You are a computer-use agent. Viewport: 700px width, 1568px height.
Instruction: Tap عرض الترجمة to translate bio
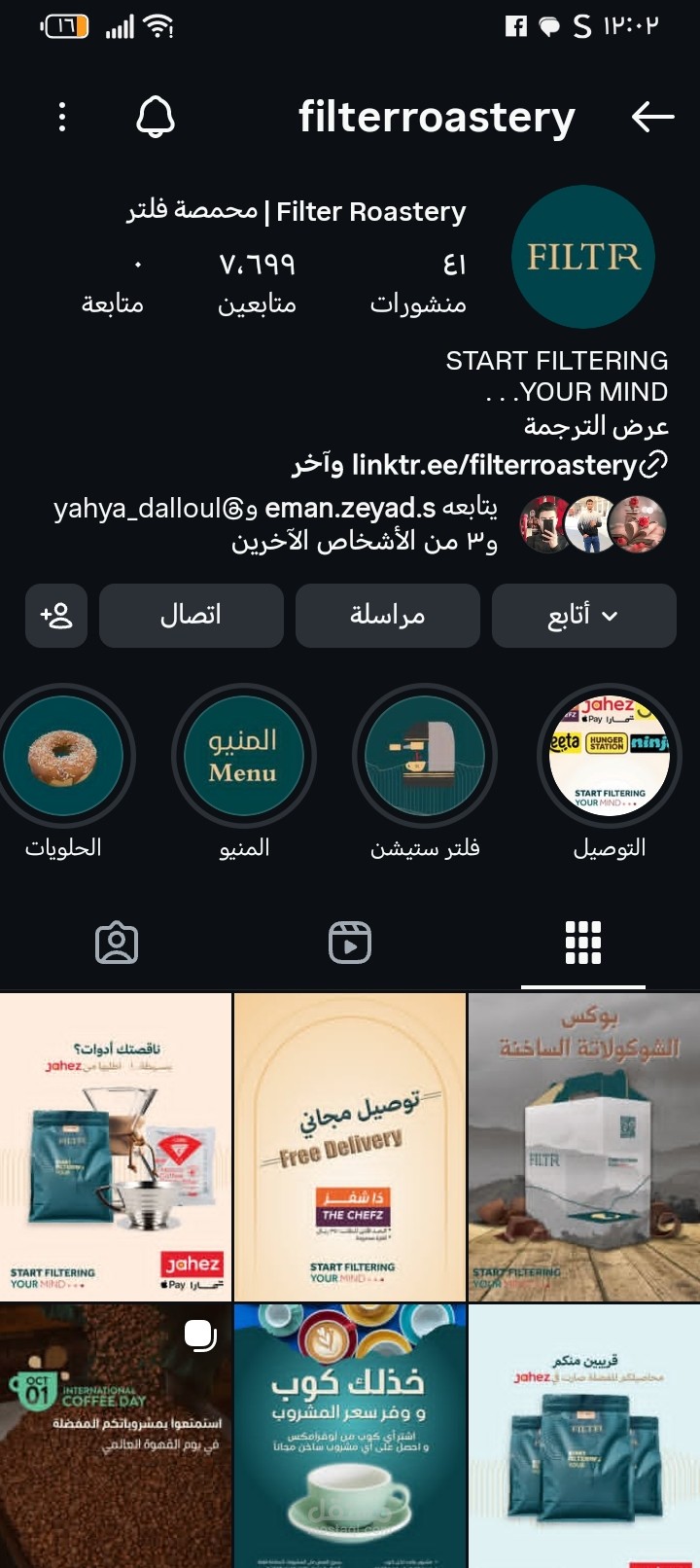596,426
